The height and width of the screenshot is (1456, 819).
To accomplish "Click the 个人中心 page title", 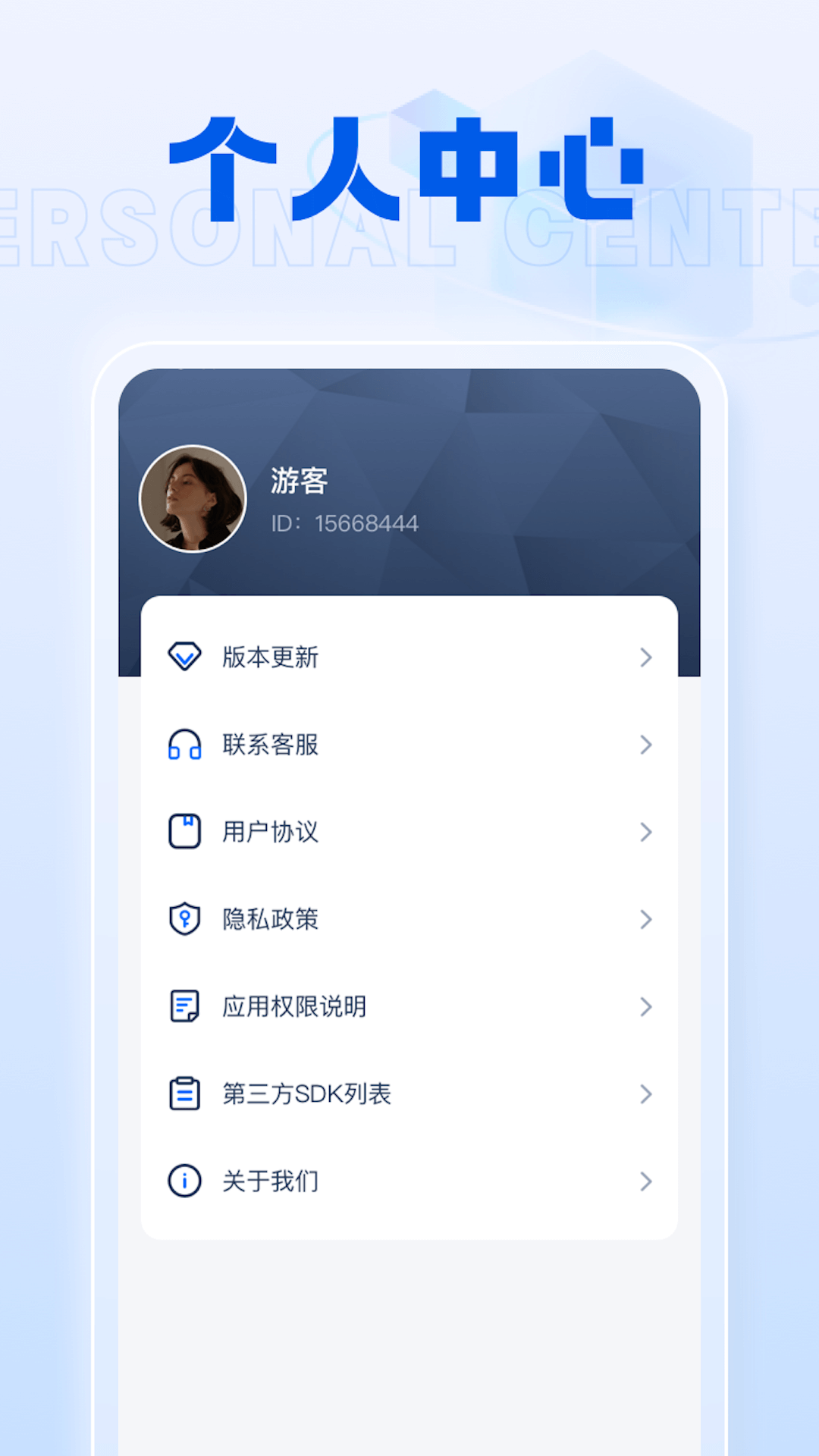I will coord(409,159).
